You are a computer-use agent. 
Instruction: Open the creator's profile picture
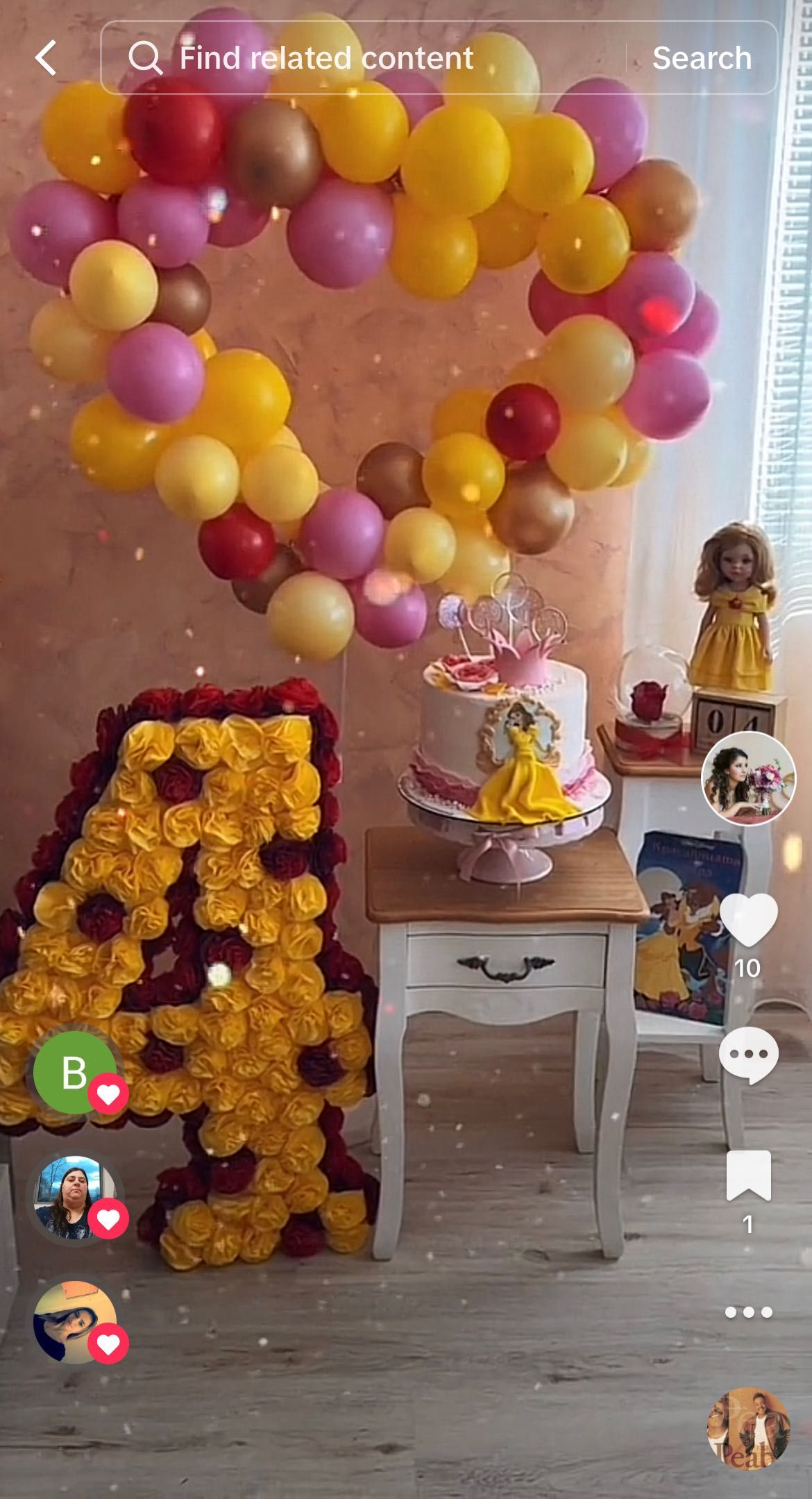click(x=748, y=778)
